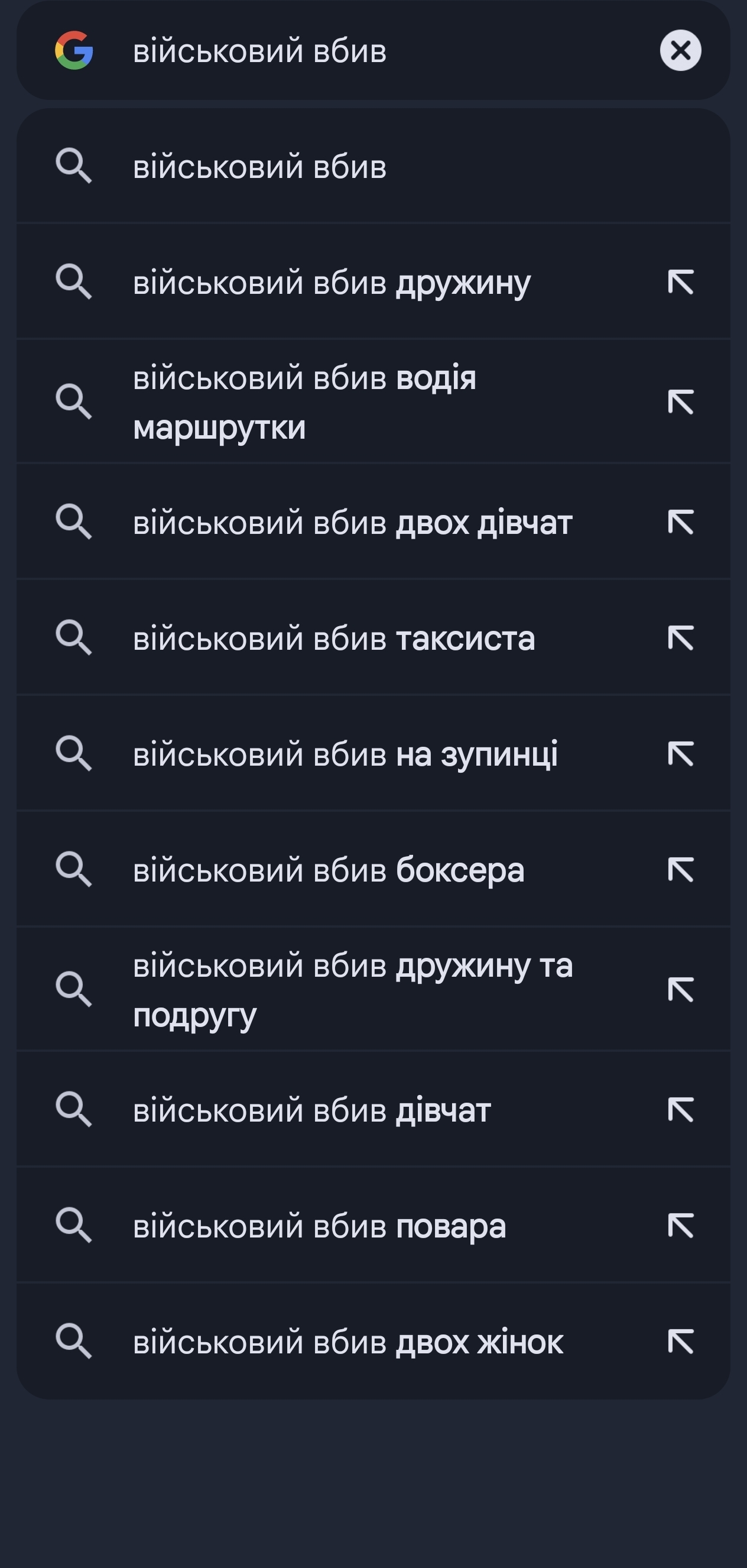Pick the suggestion ending with 'боксера'

[x=329, y=870]
